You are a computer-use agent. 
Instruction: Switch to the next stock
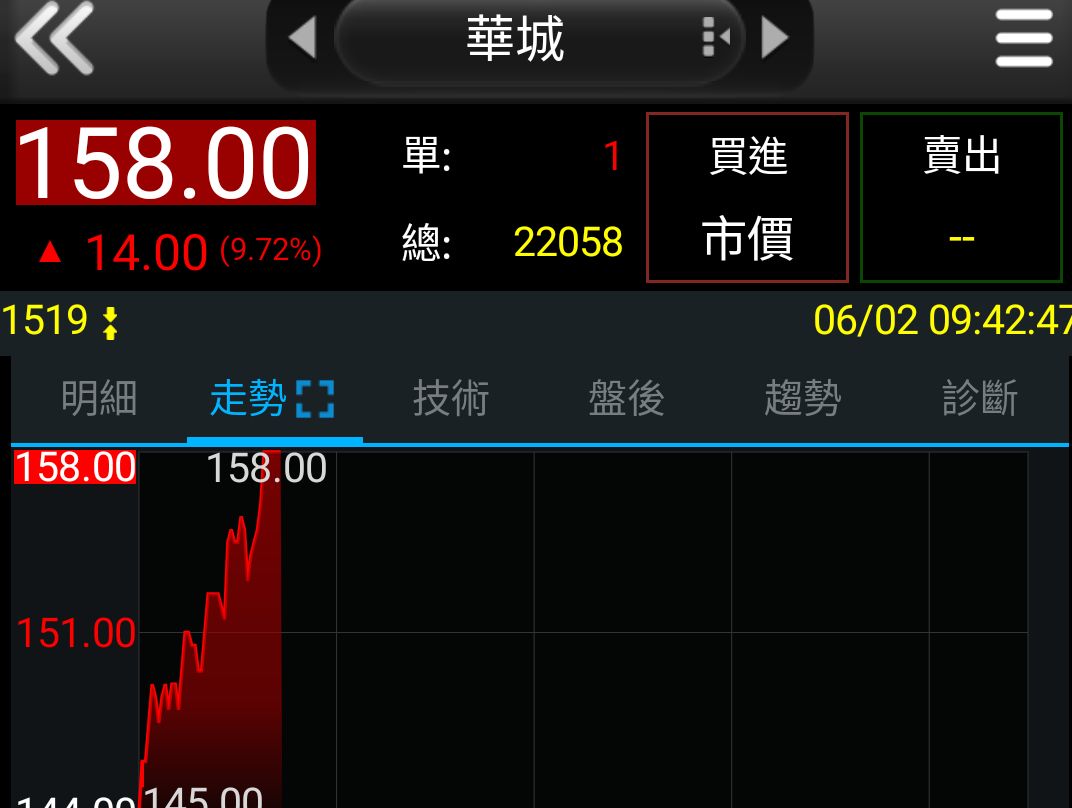pyautogui.click(x=775, y=38)
